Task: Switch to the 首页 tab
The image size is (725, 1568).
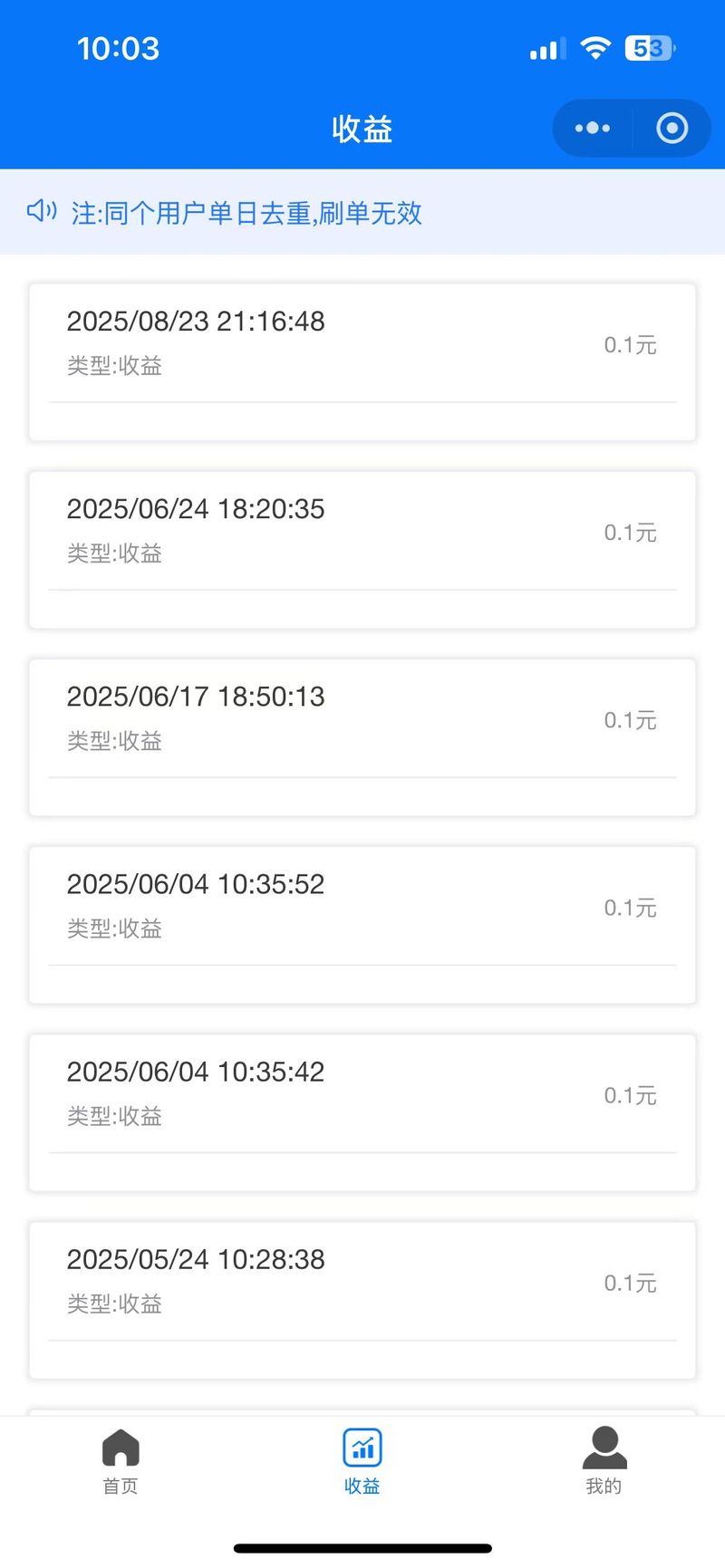Action: click(121, 1461)
